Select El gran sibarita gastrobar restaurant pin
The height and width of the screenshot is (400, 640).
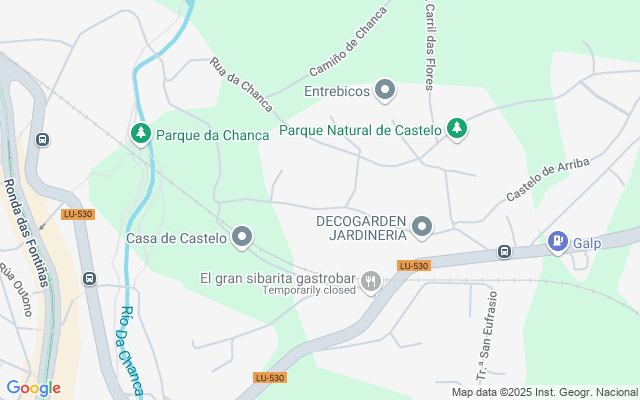tap(372, 280)
